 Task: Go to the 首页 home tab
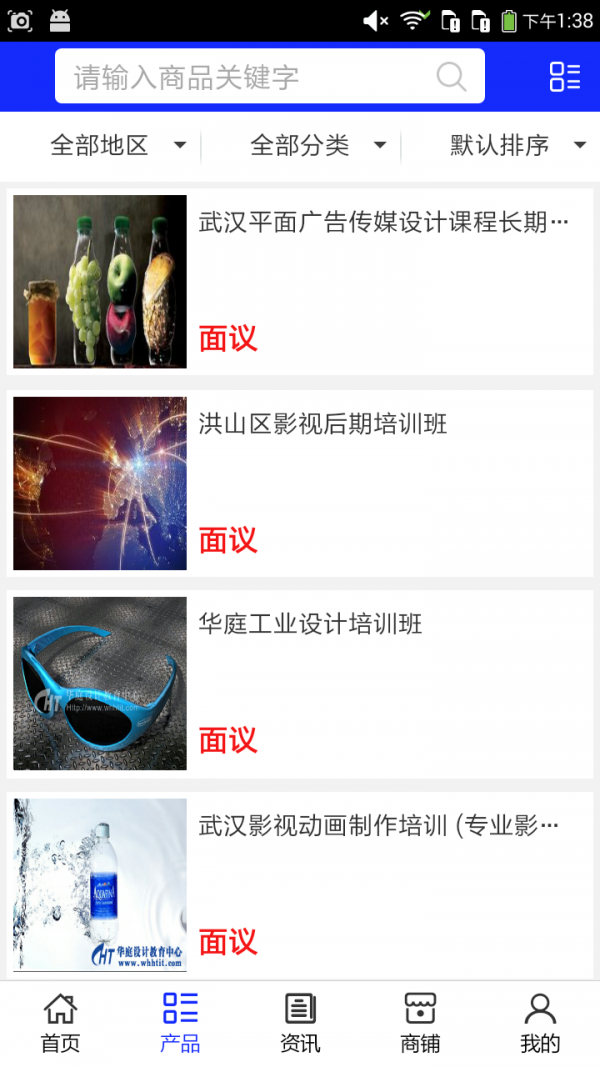coord(60,1023)
